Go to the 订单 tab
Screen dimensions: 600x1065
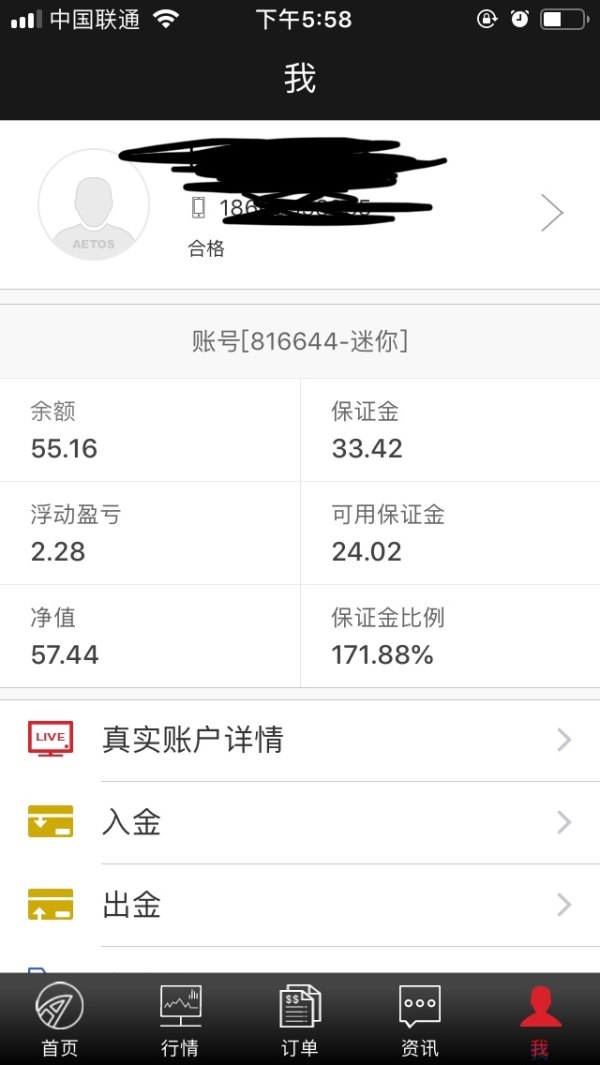300,1020
